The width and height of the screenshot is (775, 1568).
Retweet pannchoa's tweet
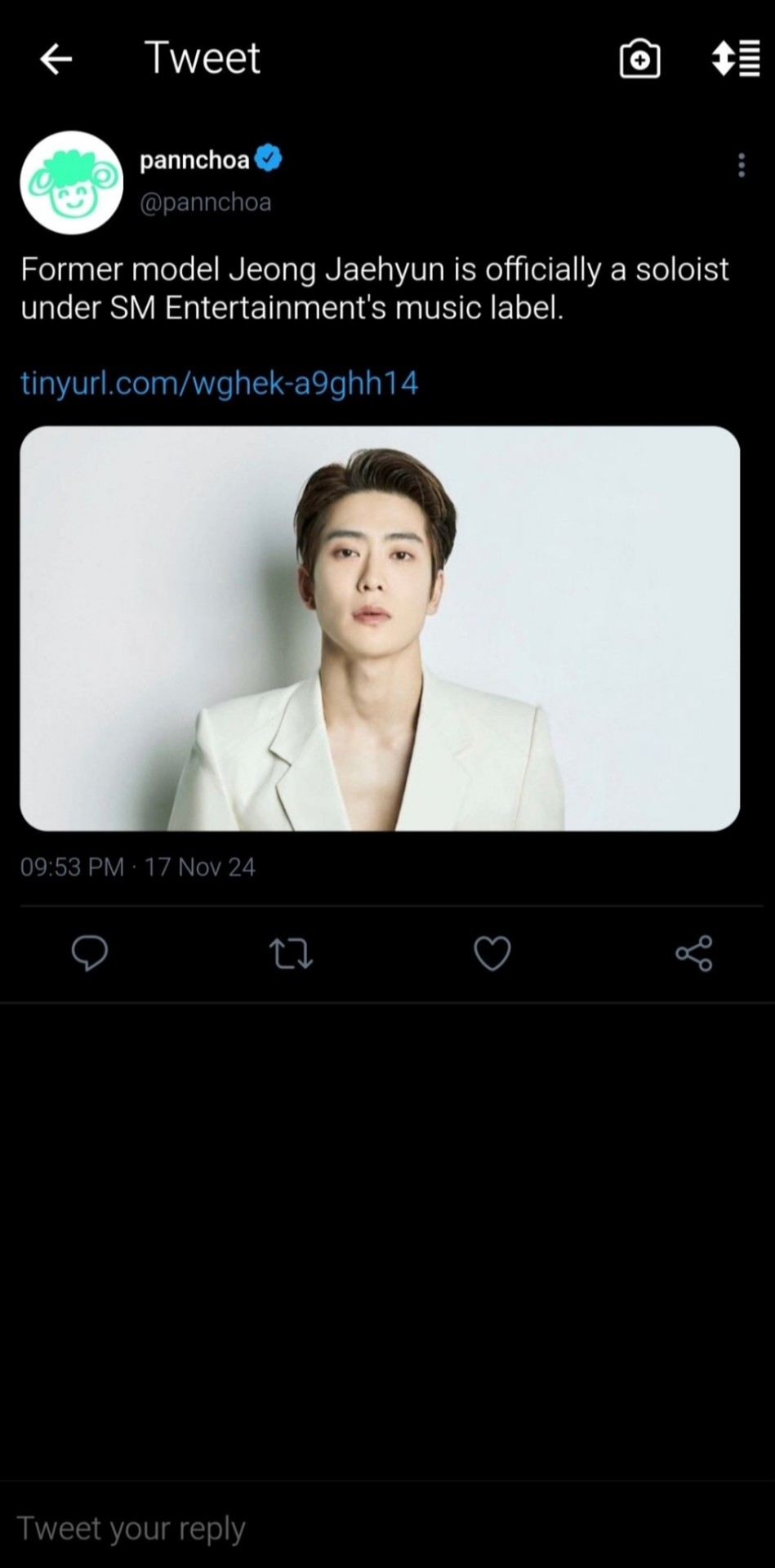(291, 953)
